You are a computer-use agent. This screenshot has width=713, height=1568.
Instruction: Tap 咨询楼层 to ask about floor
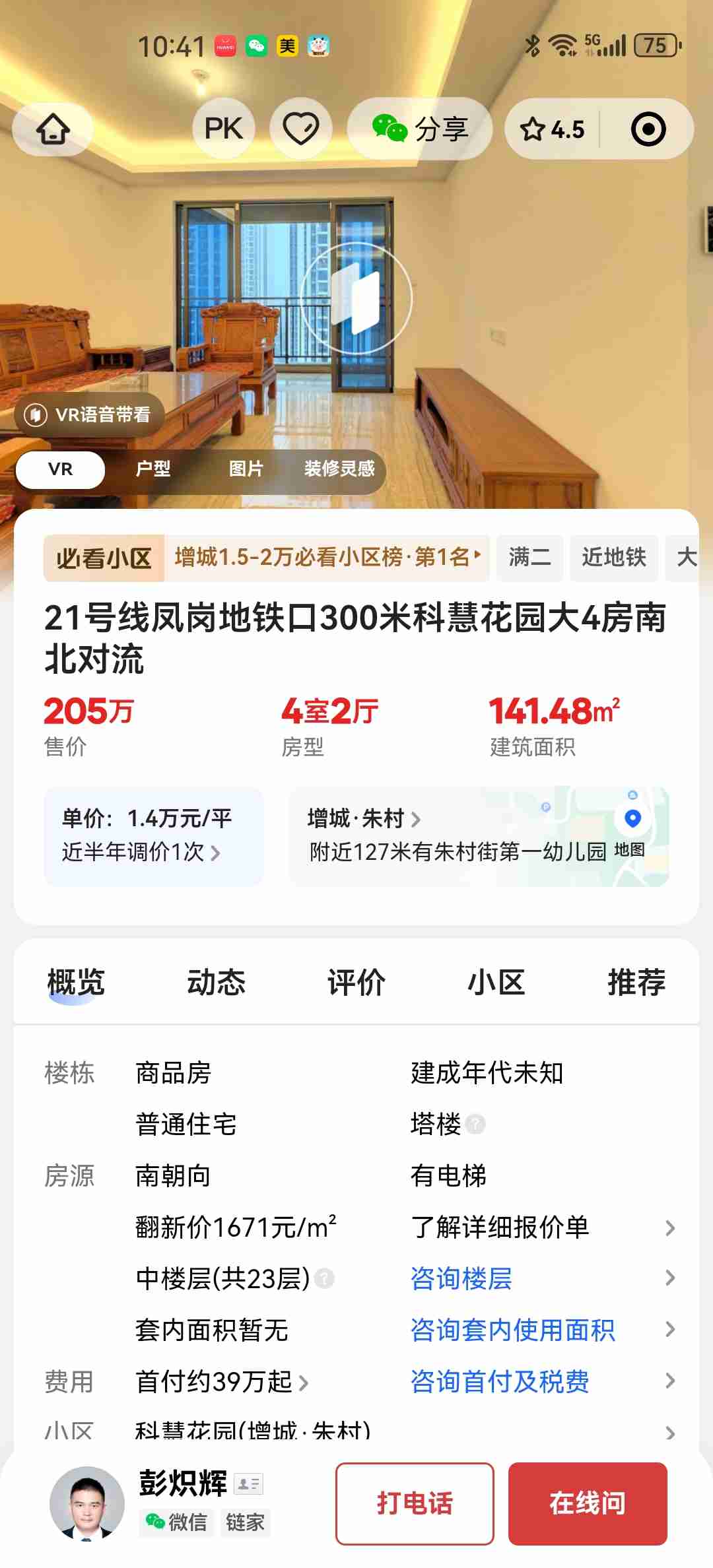pos(461,1278)
